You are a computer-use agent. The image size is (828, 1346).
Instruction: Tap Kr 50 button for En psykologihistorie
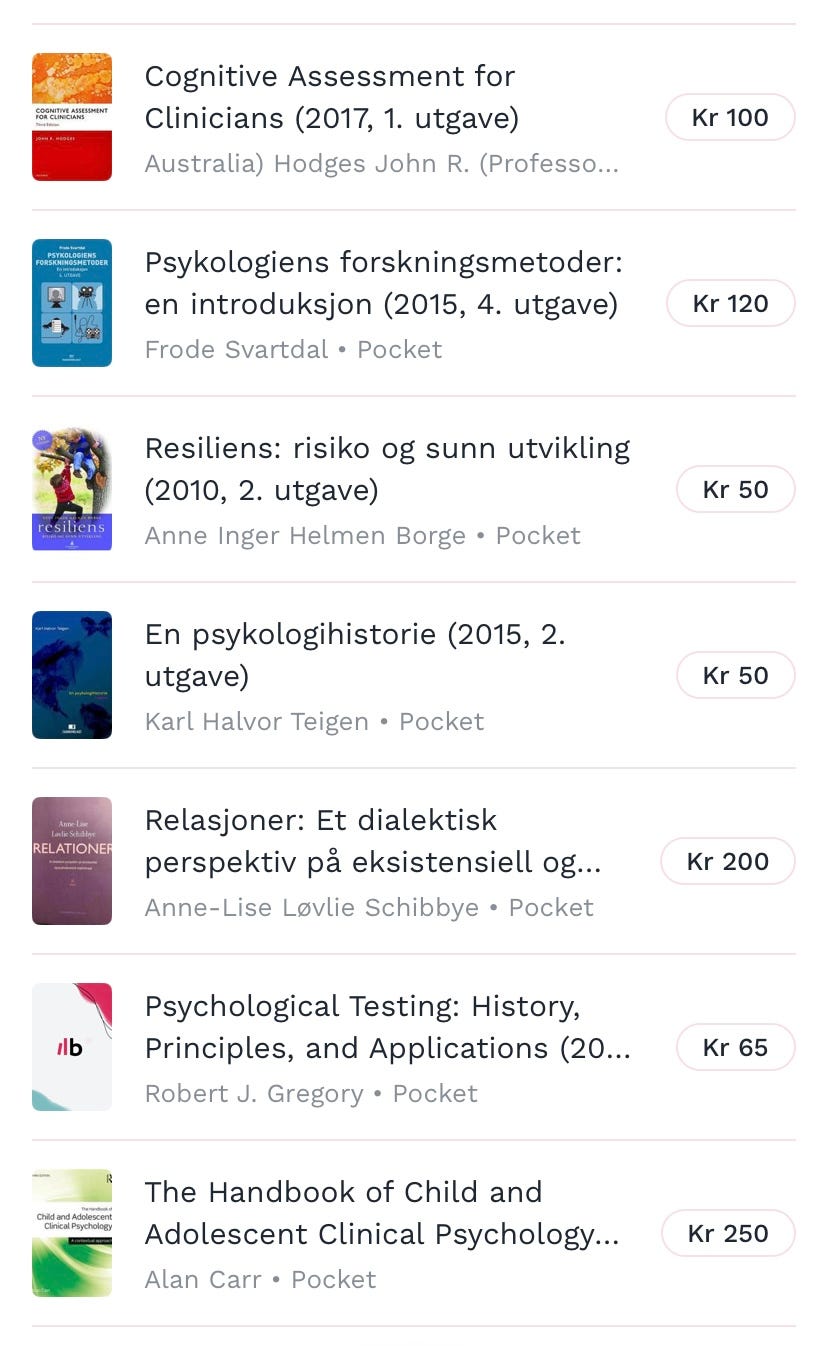[x=735, y=676]
